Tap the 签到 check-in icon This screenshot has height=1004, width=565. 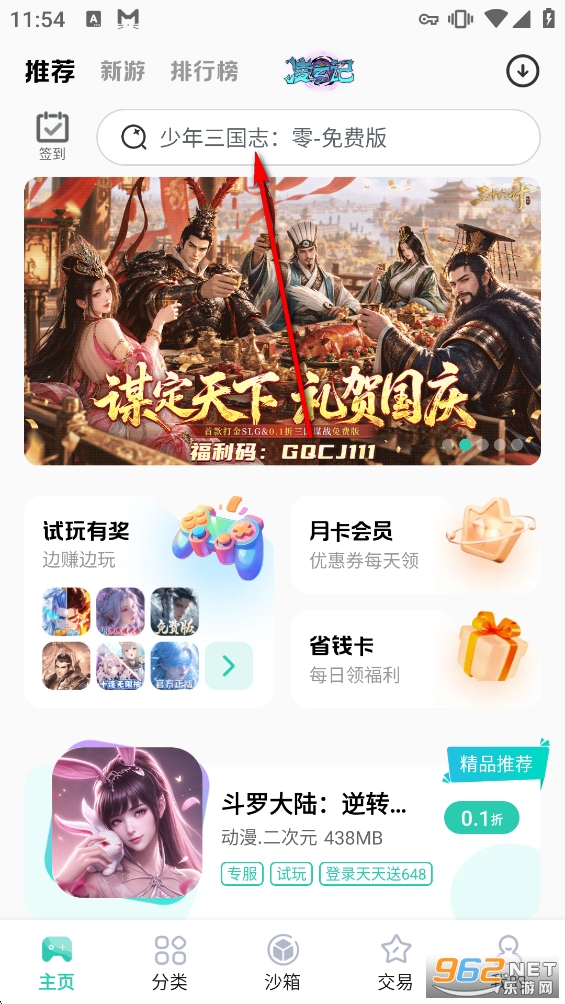52,136
